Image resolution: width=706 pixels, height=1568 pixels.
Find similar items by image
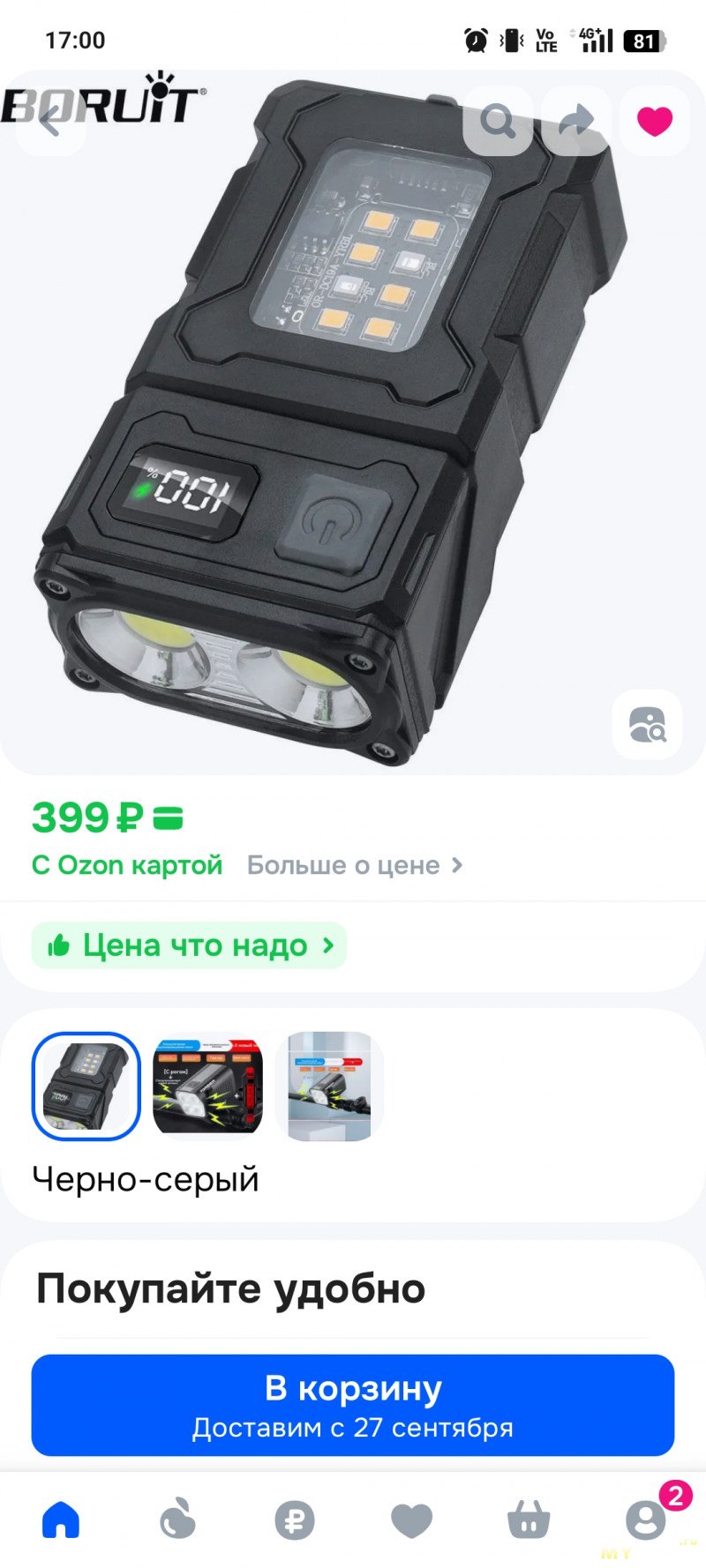pyautogui.click(x=647, y=725)
